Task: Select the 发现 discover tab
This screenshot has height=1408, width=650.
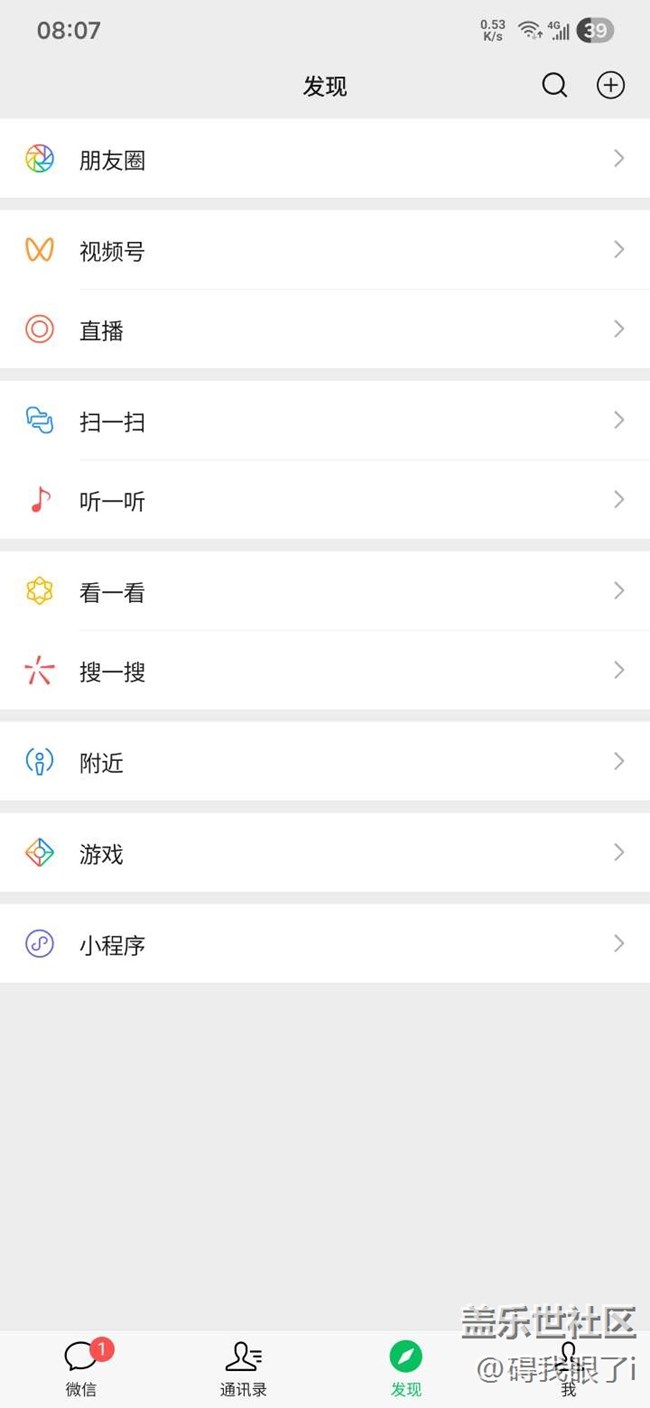Action: click(x=406, y=1368)
